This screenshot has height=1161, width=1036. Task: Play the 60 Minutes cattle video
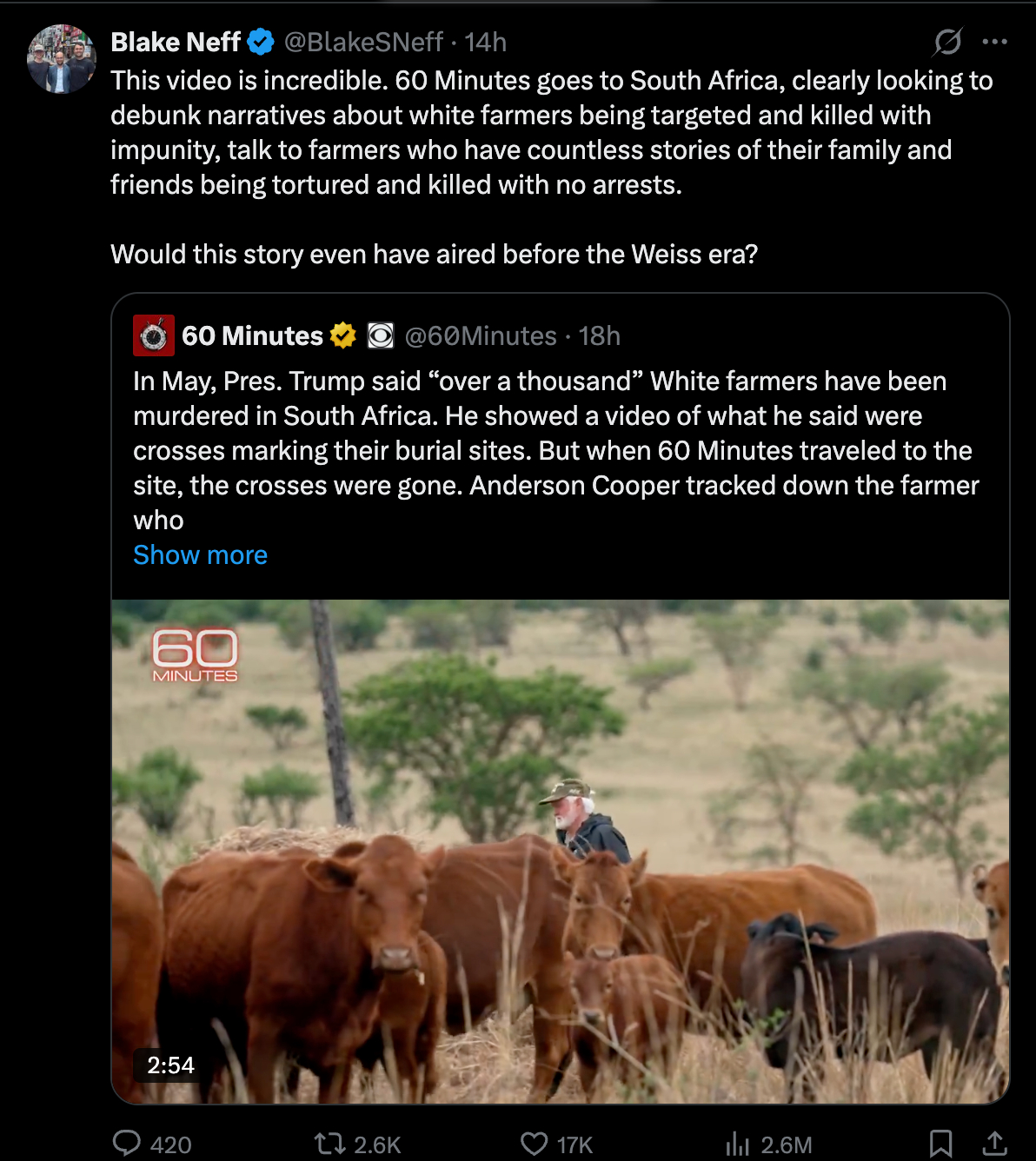pos(561,852)
